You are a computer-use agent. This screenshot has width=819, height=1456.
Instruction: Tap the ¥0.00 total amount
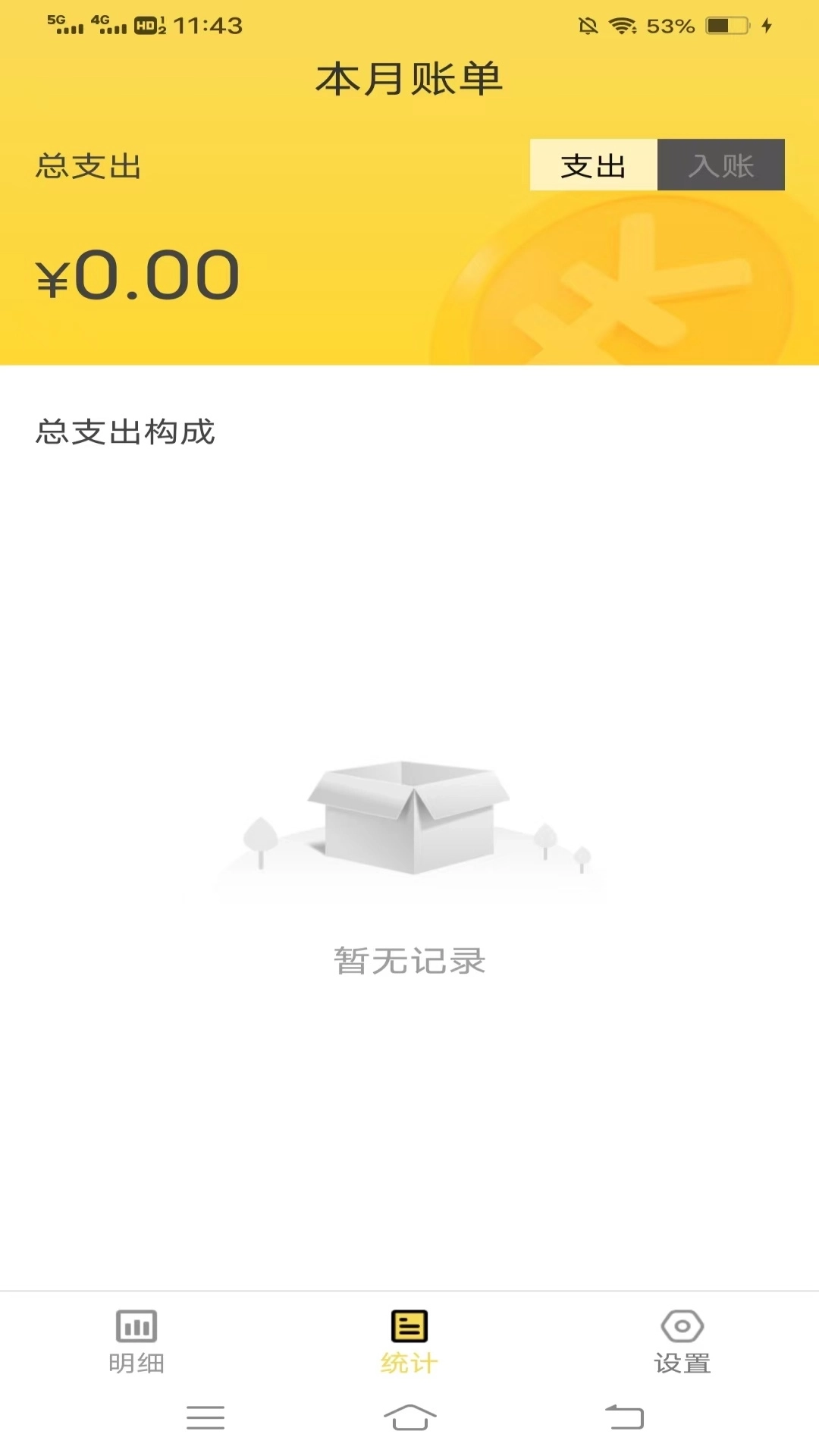click(x=136, y=277)
